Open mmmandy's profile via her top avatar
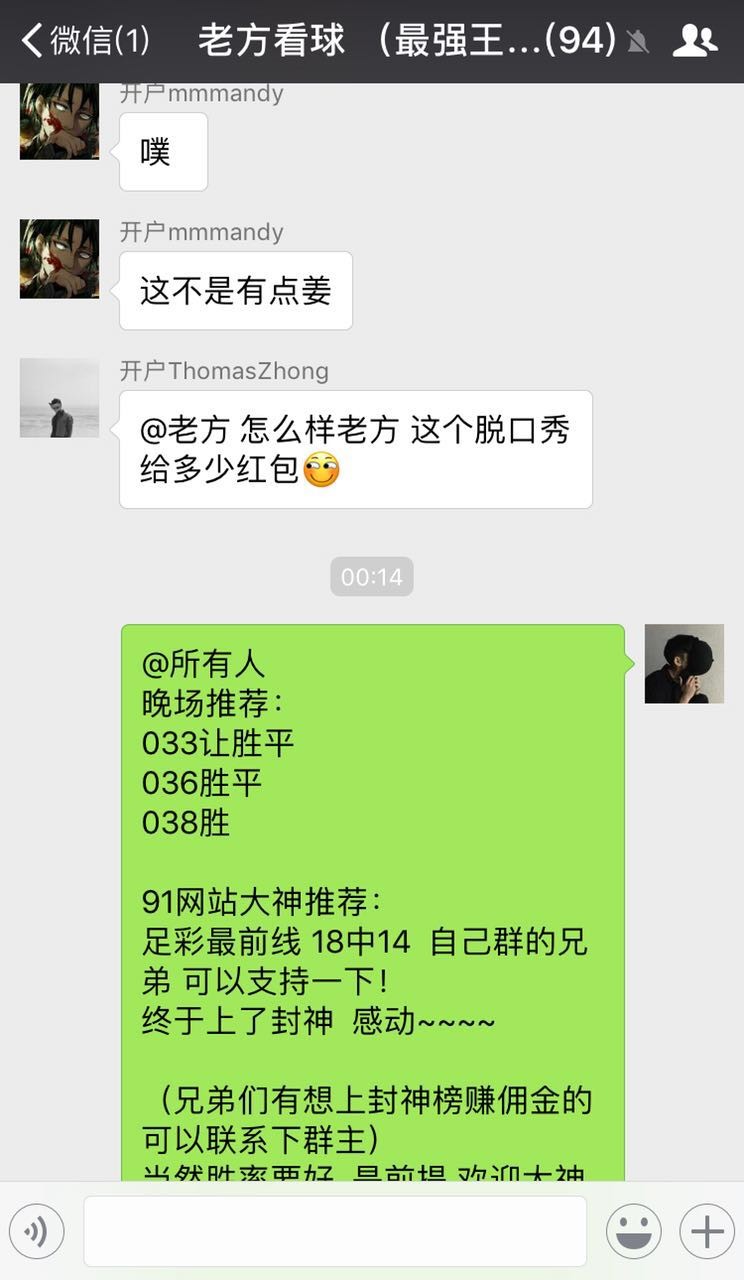The width and height of the screenshot is (744, 1280). [59, 120]
